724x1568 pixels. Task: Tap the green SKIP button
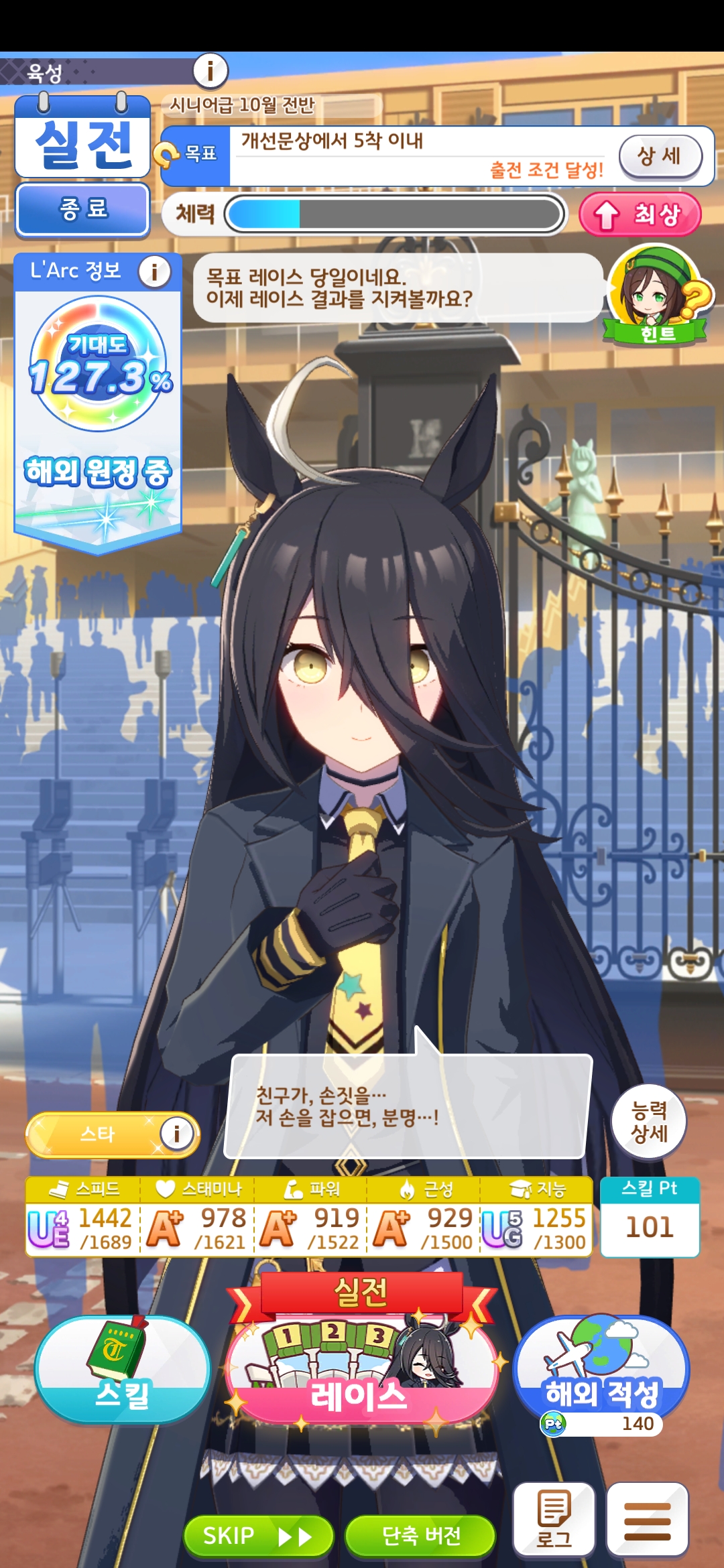258,1536
